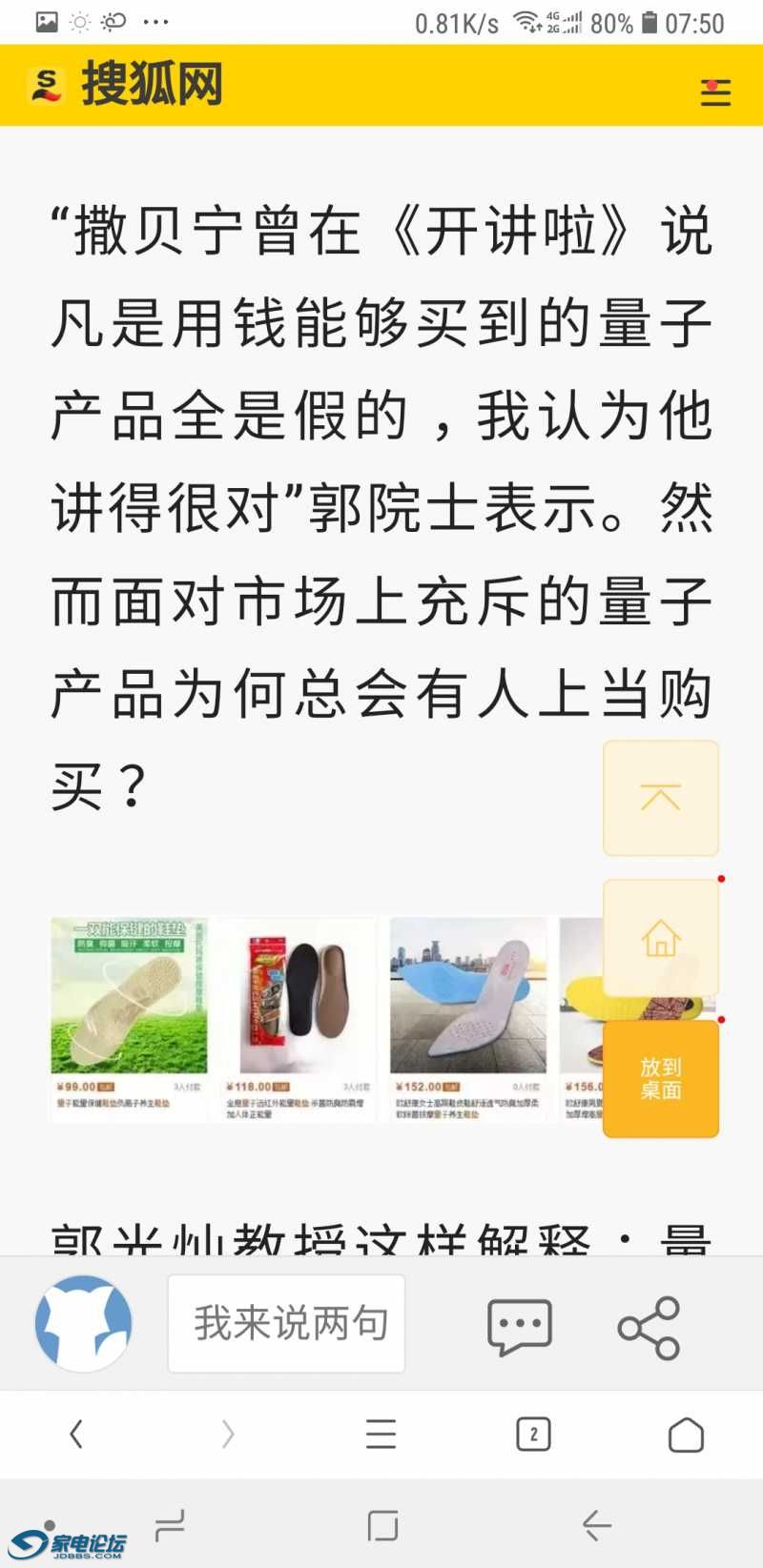This screenshot has width=763, height=1568.
Task: Tap the 放到桌面 button
Action: click(660, 1080)
